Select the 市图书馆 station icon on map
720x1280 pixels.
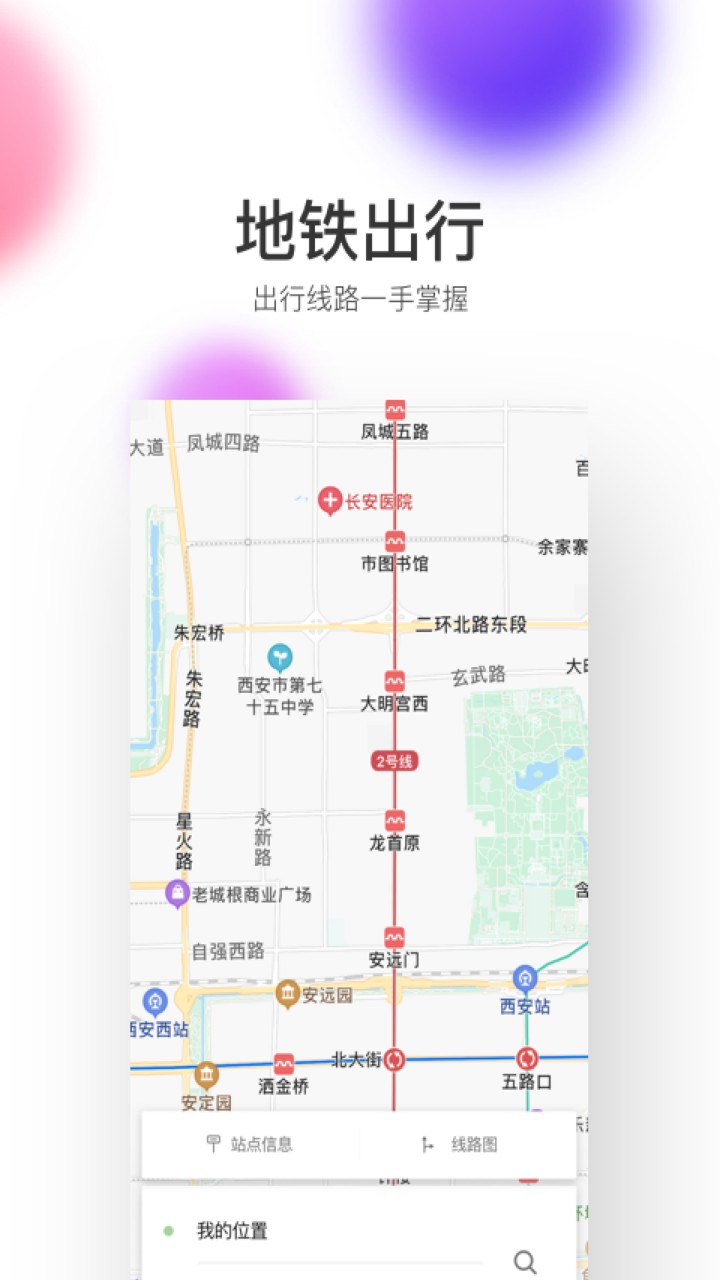(394, 540)
